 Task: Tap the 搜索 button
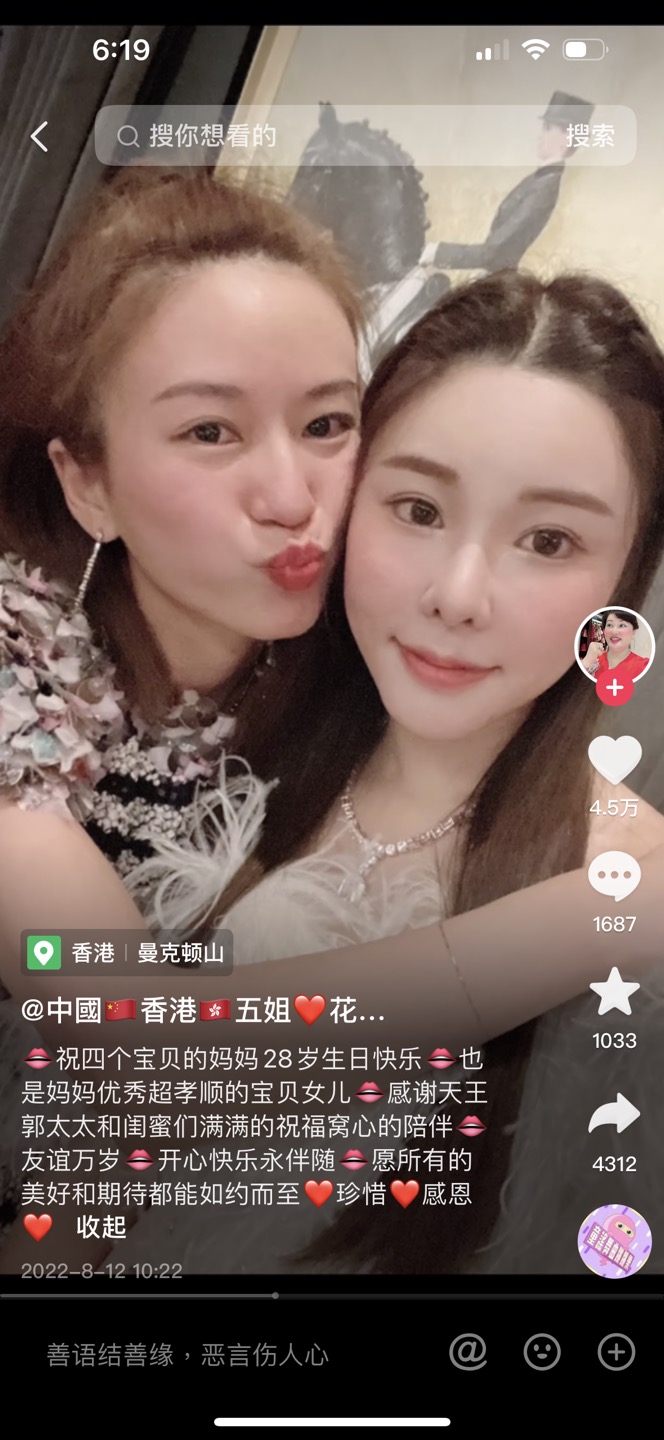pyautogui.click(x=589, y=136)
